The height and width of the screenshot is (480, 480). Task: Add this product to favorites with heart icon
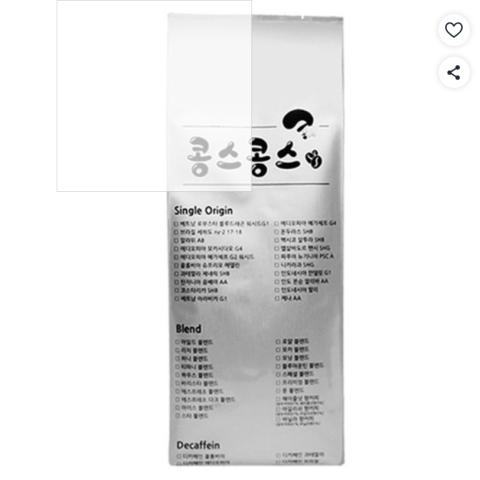tap(454, 30)
